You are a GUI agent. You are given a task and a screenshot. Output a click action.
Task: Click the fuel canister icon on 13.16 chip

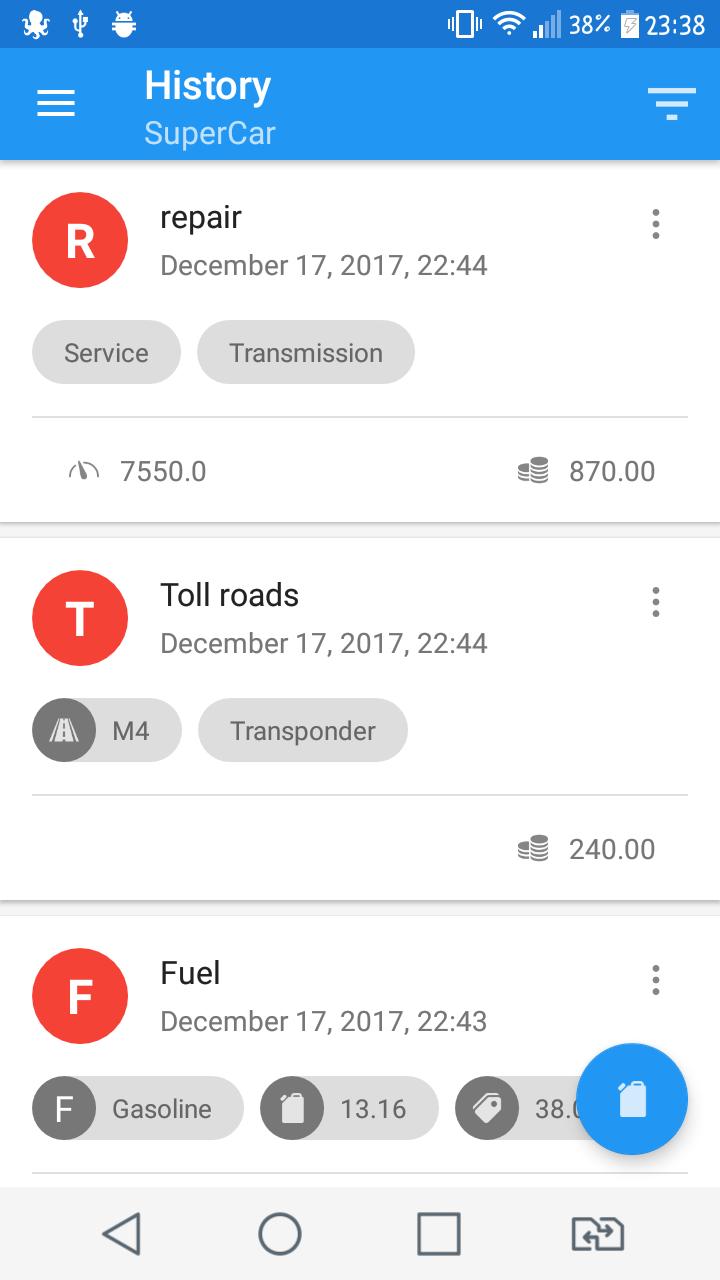tap(291, 1108)
